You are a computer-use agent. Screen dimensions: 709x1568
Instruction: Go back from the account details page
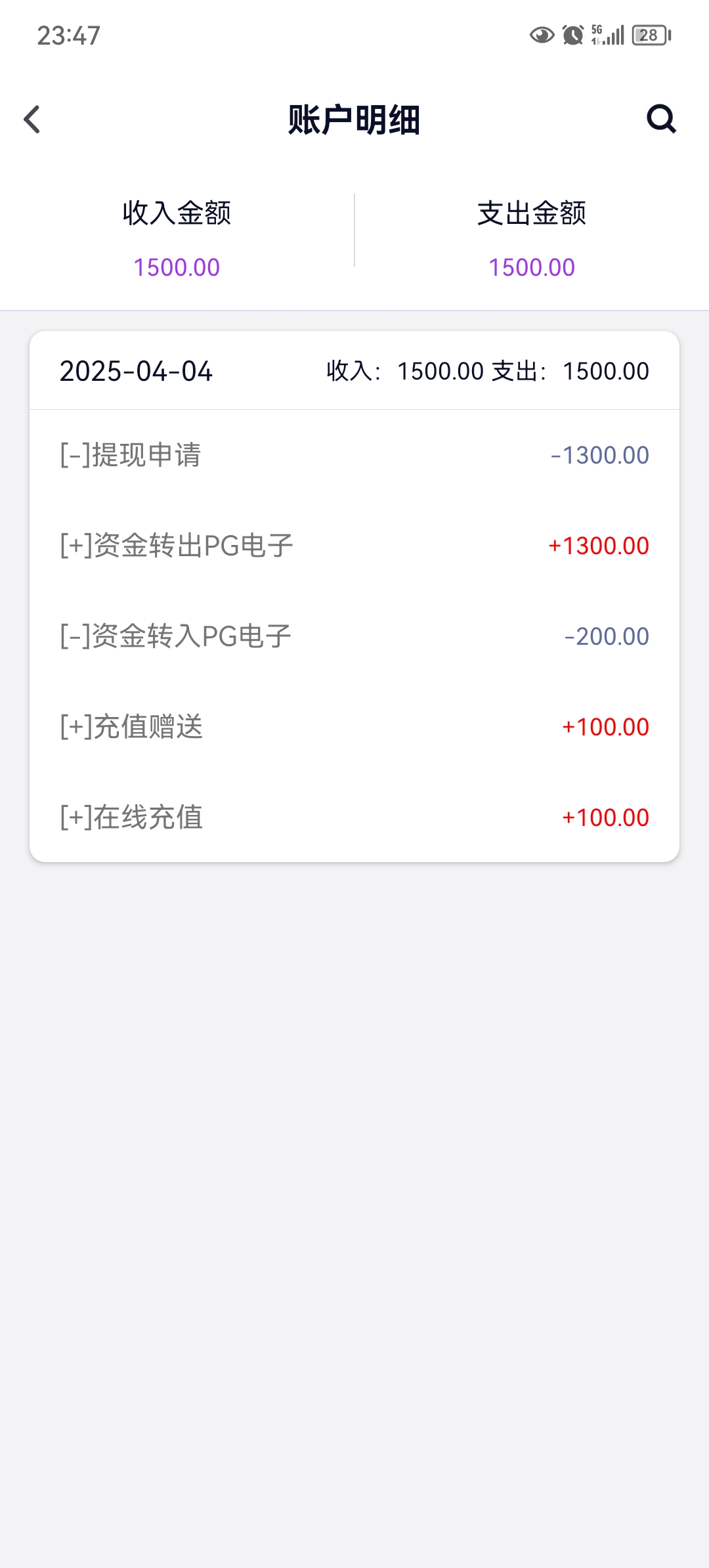tap(32, 120)
